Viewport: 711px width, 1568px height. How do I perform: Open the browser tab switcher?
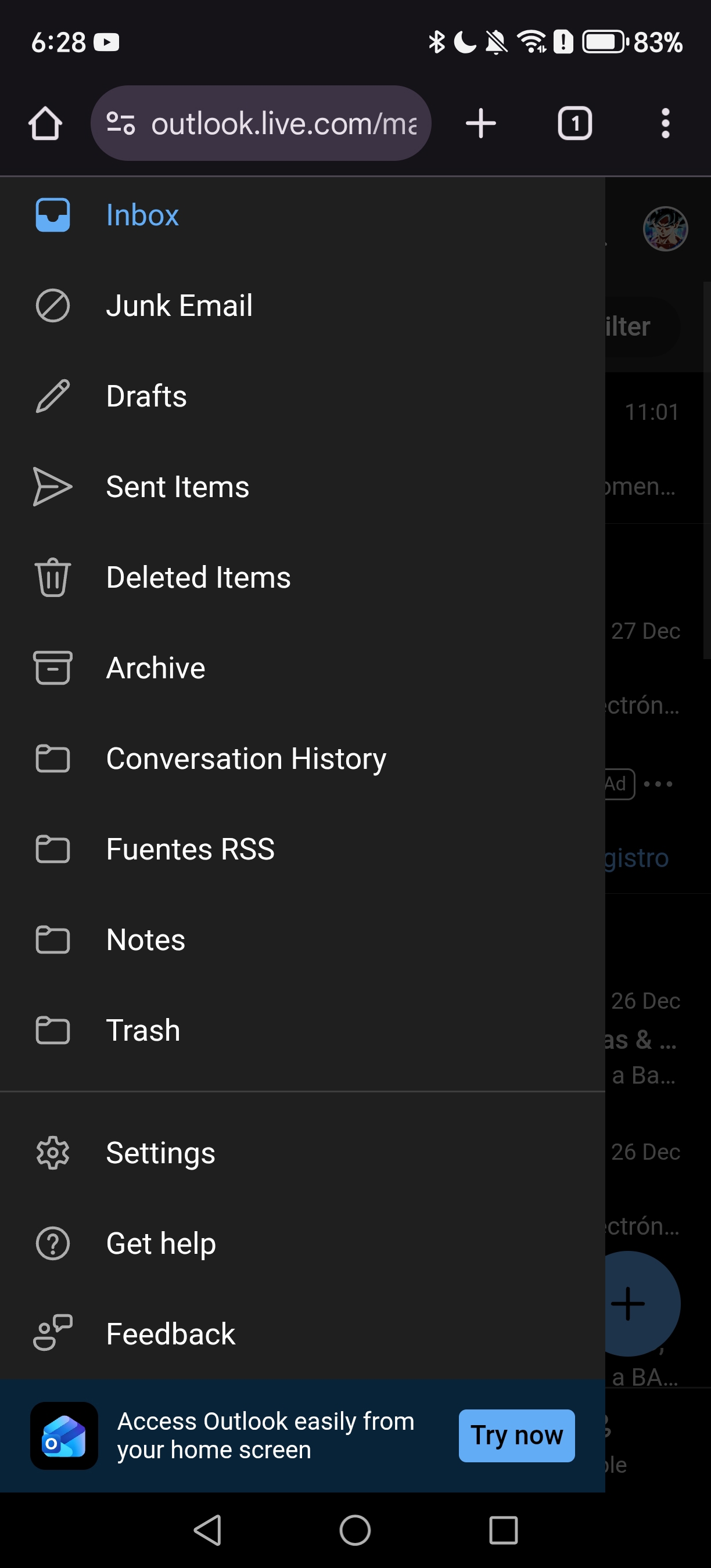click(574, 124)
